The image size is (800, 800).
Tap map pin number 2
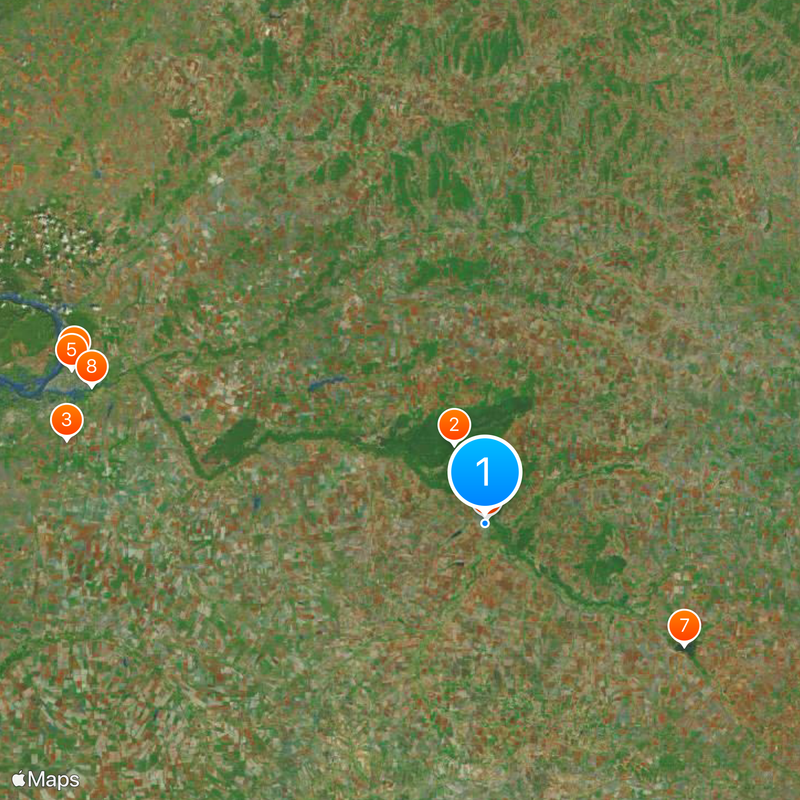tap(454, 425)
